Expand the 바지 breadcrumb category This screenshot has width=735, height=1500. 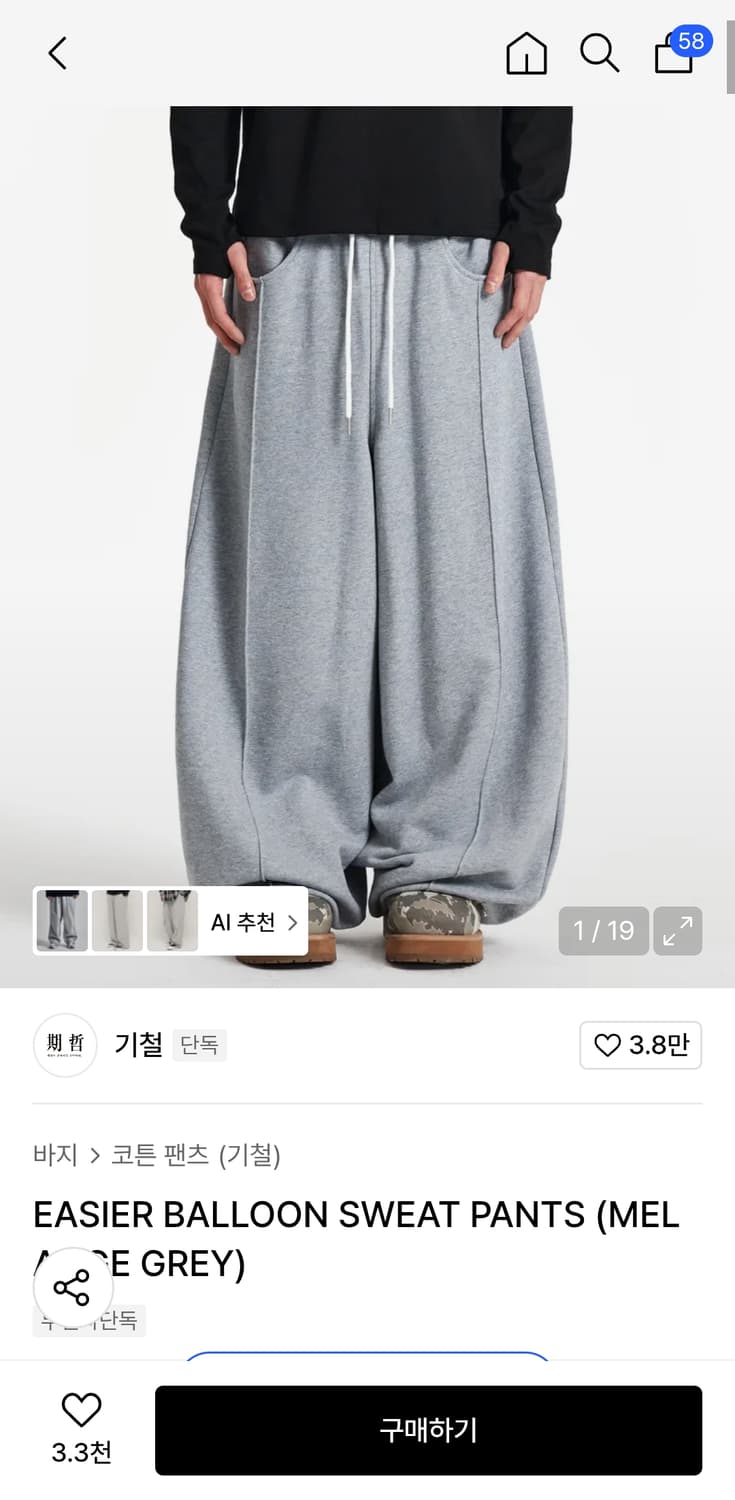click(57, 1155)
